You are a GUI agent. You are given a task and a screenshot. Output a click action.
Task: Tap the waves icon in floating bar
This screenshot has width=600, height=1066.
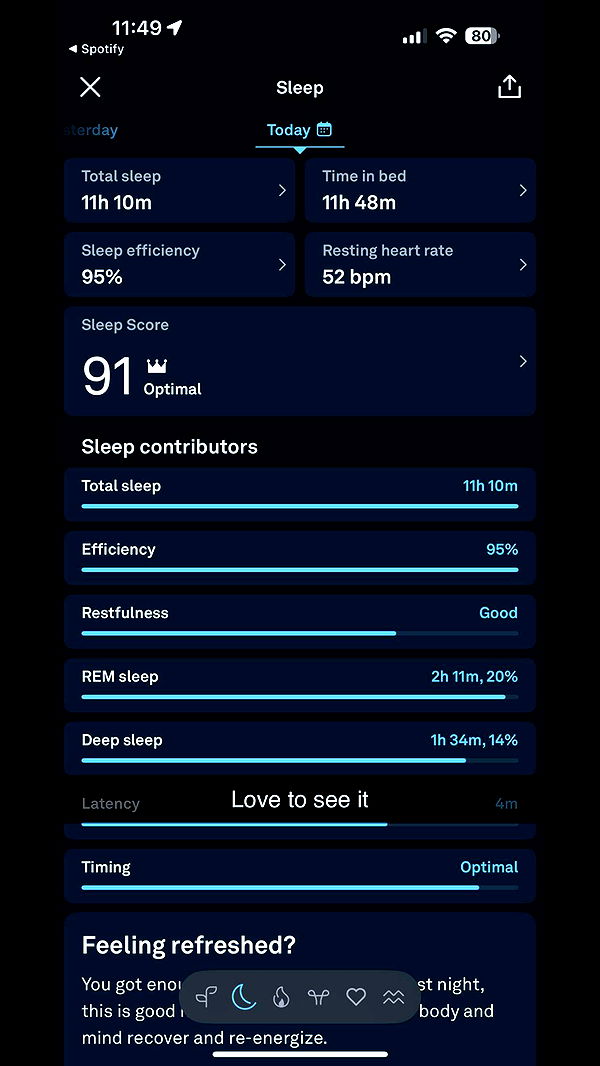click(393, 996)
